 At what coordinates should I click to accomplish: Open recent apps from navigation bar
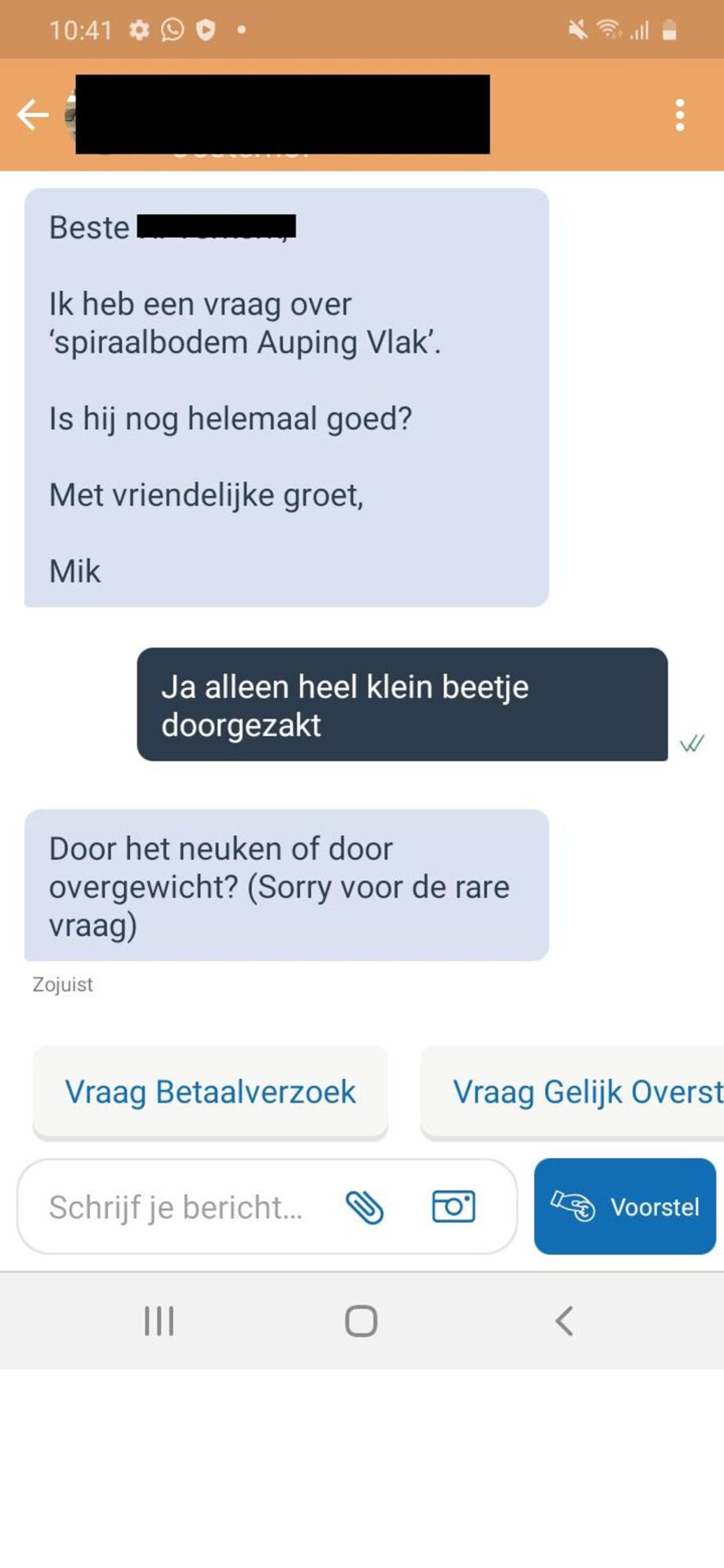159,1321
